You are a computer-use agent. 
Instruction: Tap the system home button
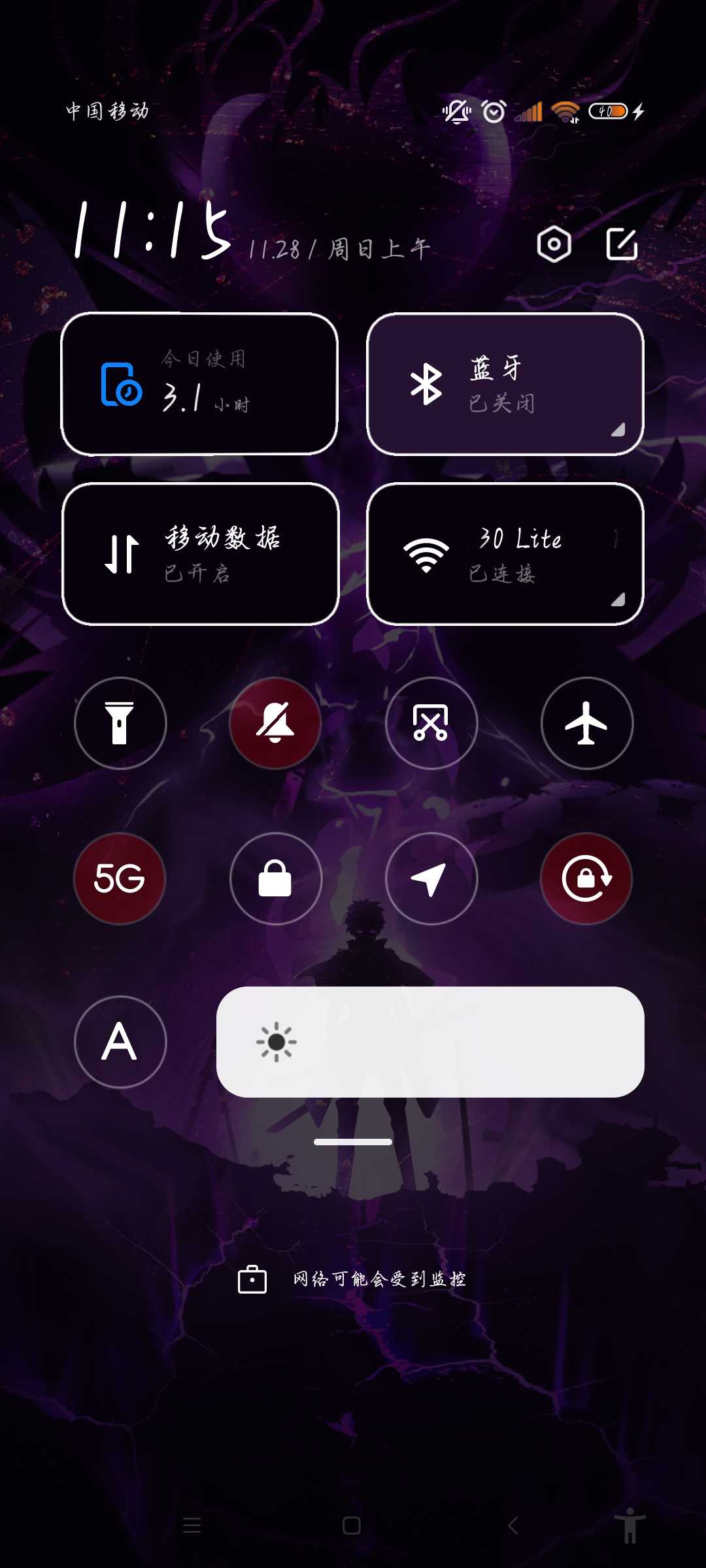[352, 1526]
